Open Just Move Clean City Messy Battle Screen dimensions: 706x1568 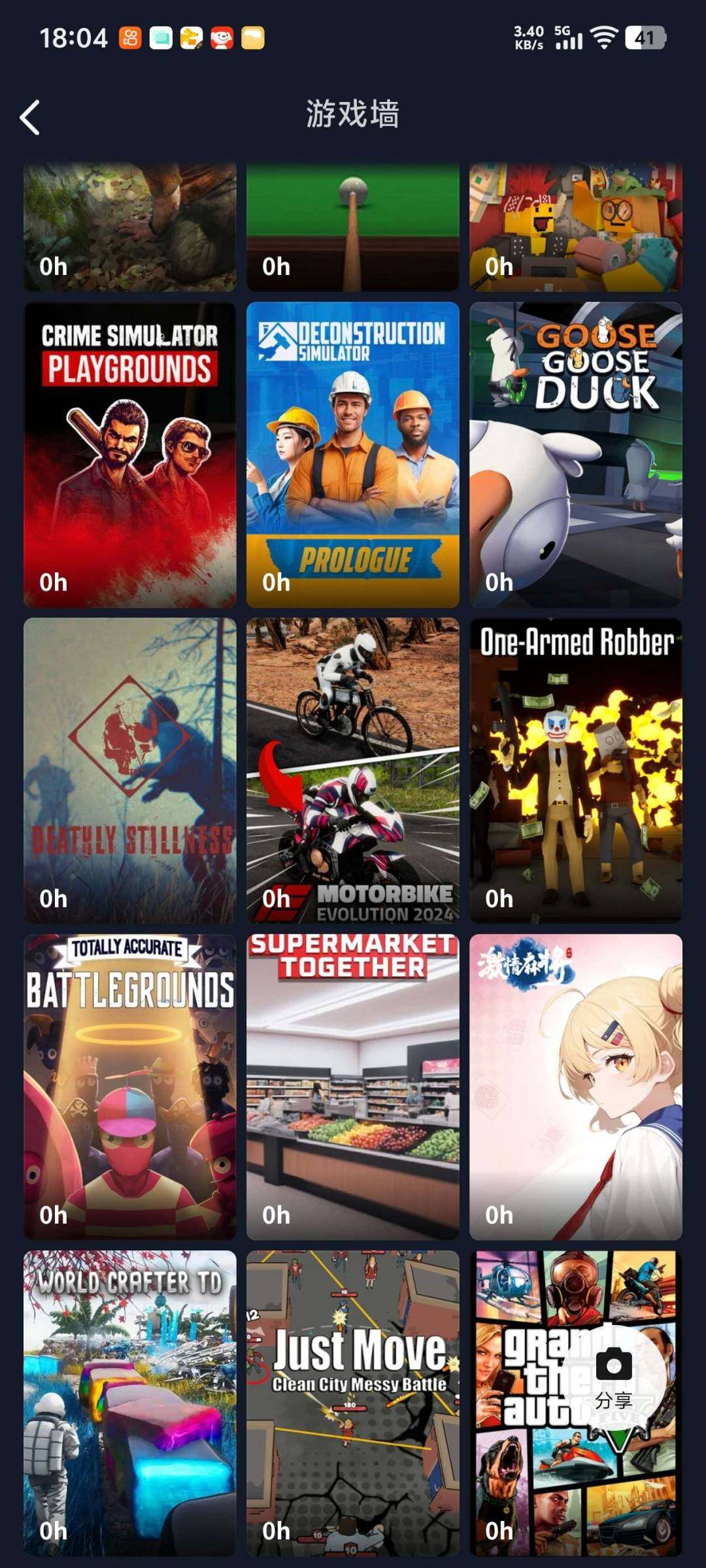pos(353,1403)
